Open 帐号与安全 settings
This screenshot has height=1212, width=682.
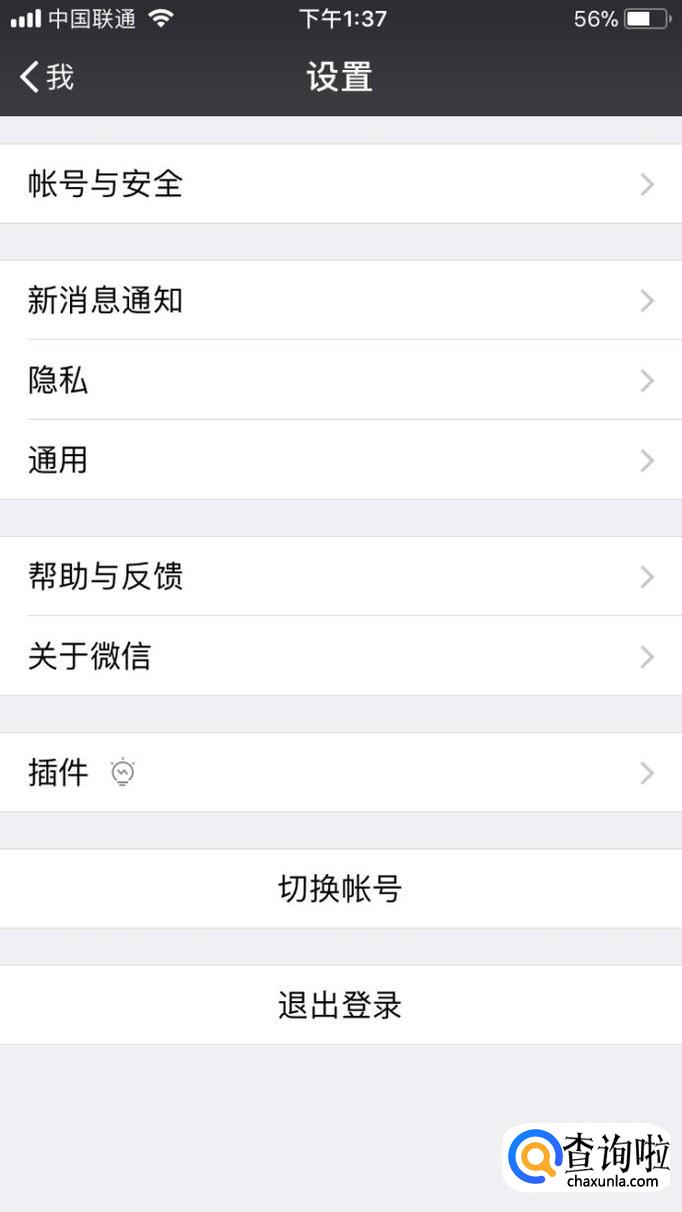pyautogui.click(x=340, y=184)
